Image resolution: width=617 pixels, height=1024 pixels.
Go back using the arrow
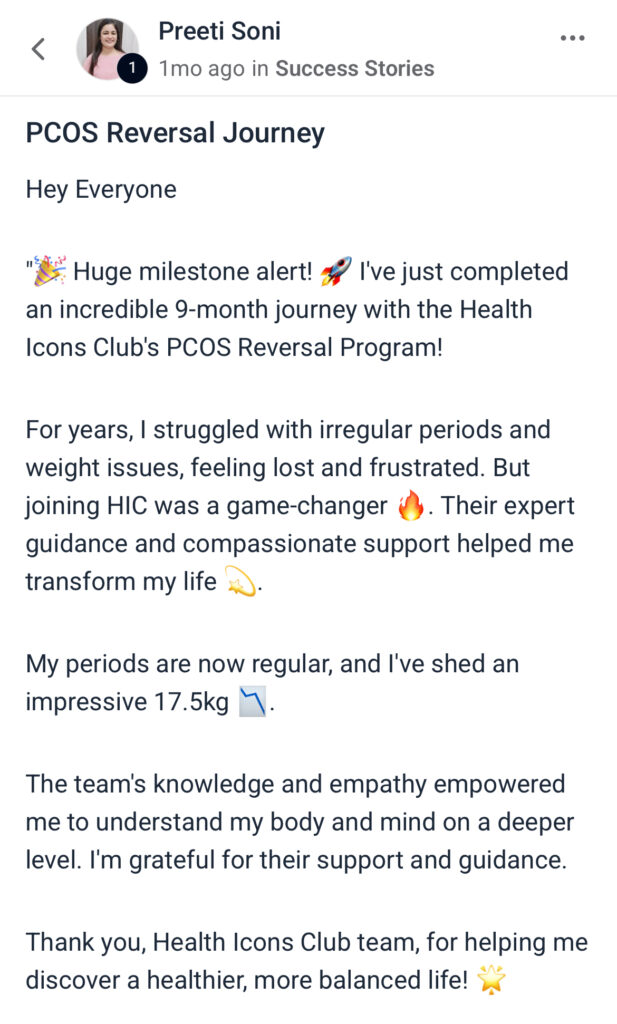click(x=39, y=49)
